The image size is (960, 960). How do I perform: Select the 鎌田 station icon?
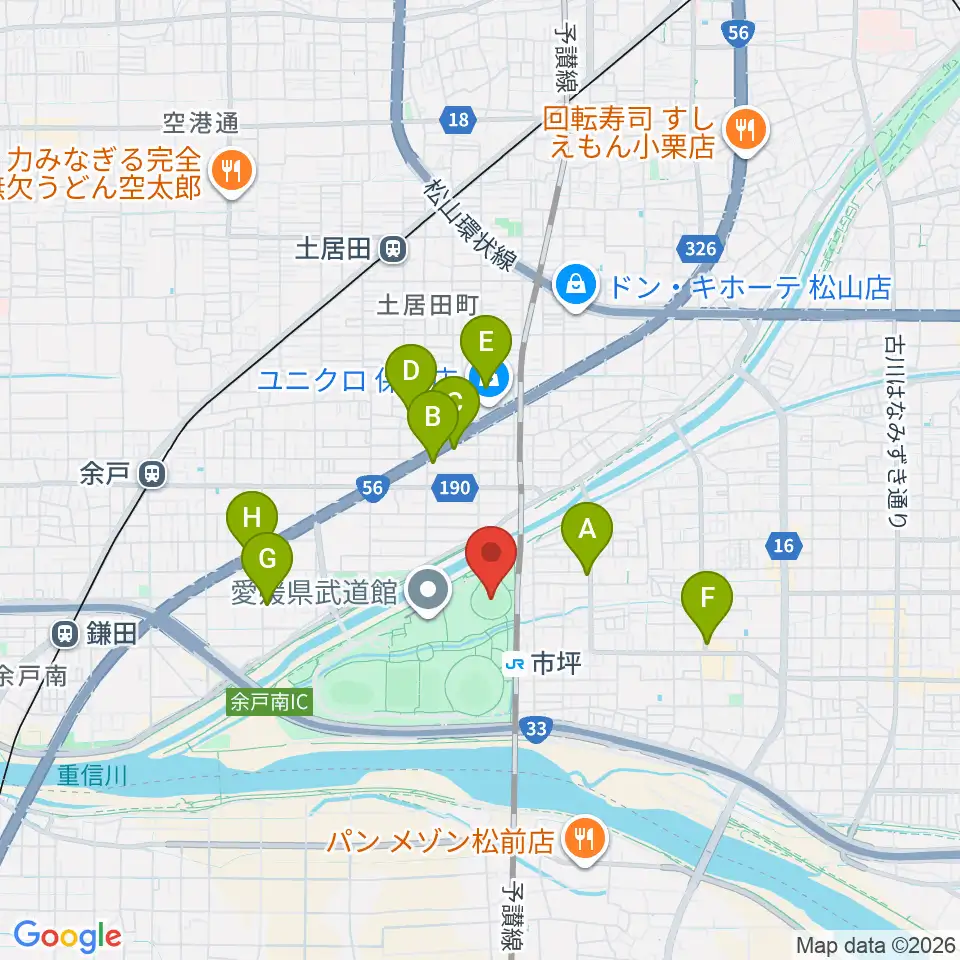tap(65, 634)
